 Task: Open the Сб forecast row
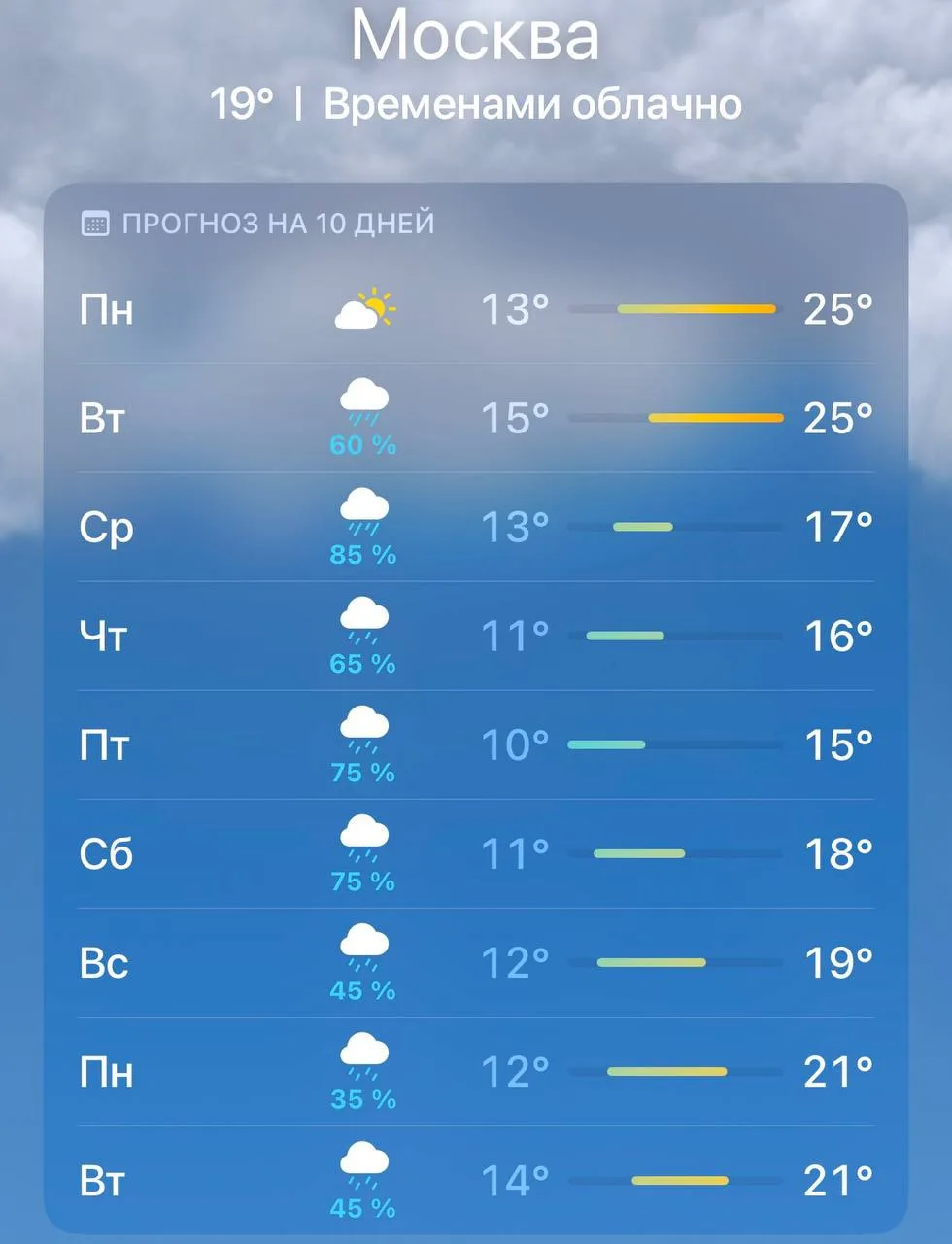[x=476, y=853]
